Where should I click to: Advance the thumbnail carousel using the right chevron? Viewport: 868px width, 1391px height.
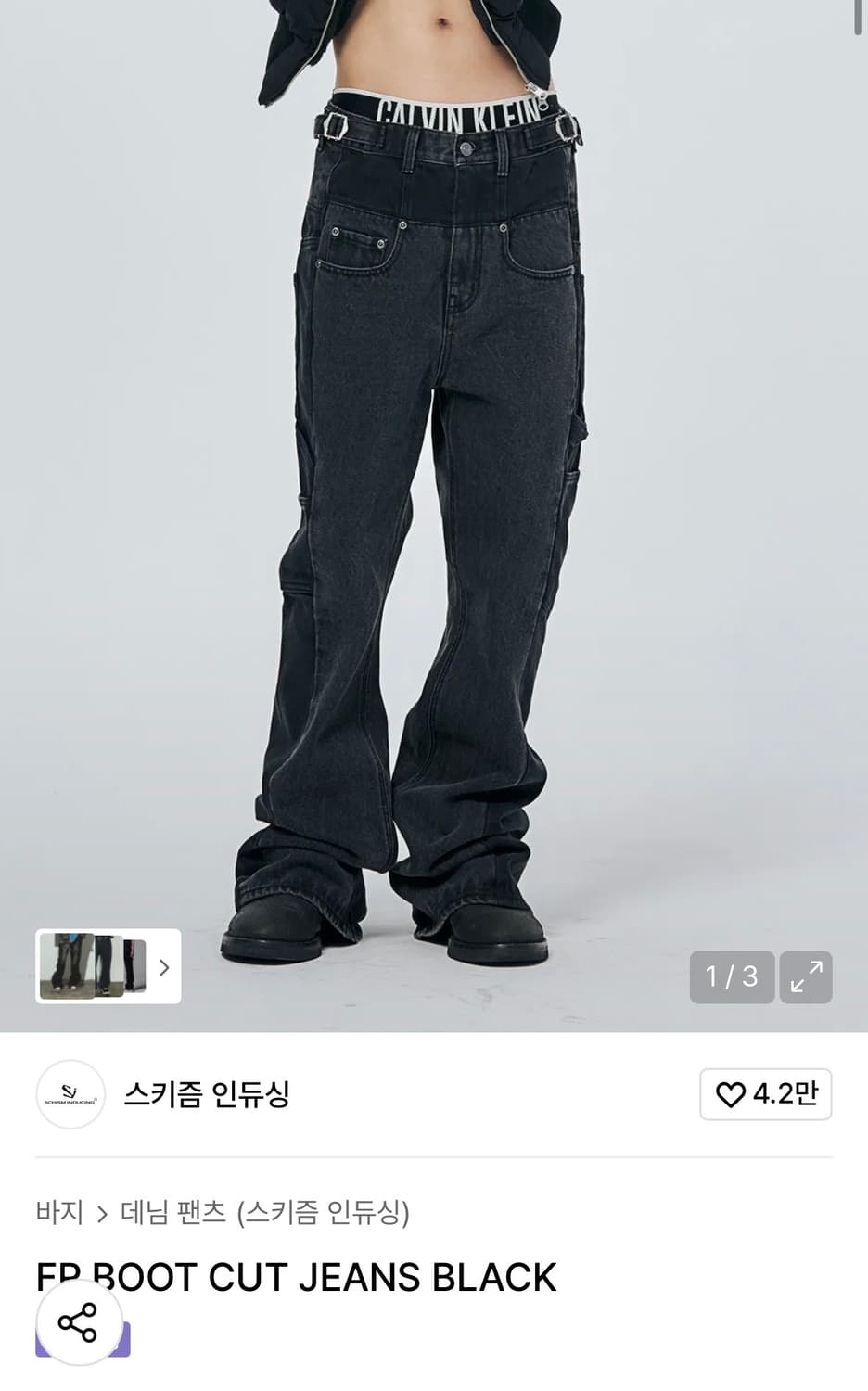pyautogui.click(x=165, y=967)
